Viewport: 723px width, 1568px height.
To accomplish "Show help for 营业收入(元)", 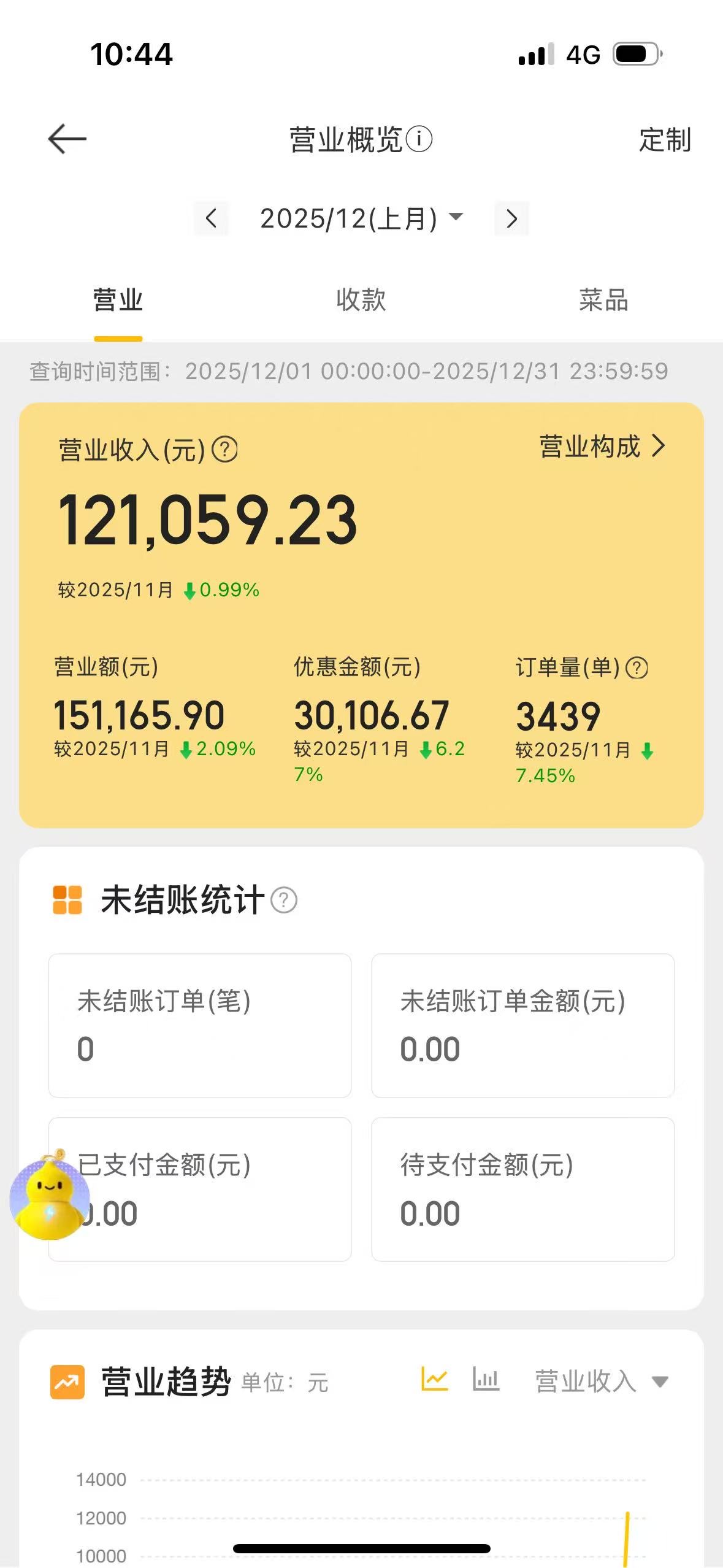I will 224,449.
